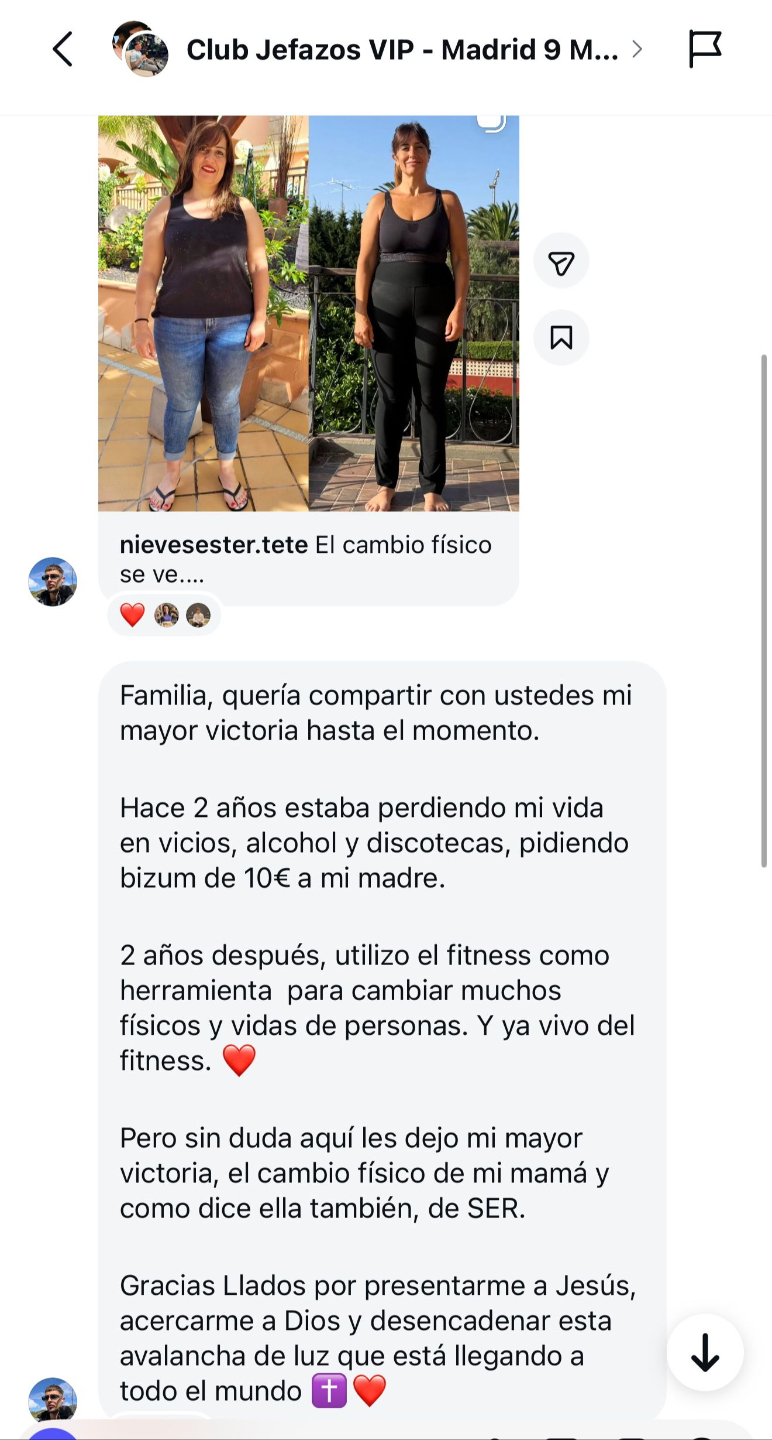View heart reactions on the shared post
This screenshot has width=772, height=1440.
[x=165, y=616]
